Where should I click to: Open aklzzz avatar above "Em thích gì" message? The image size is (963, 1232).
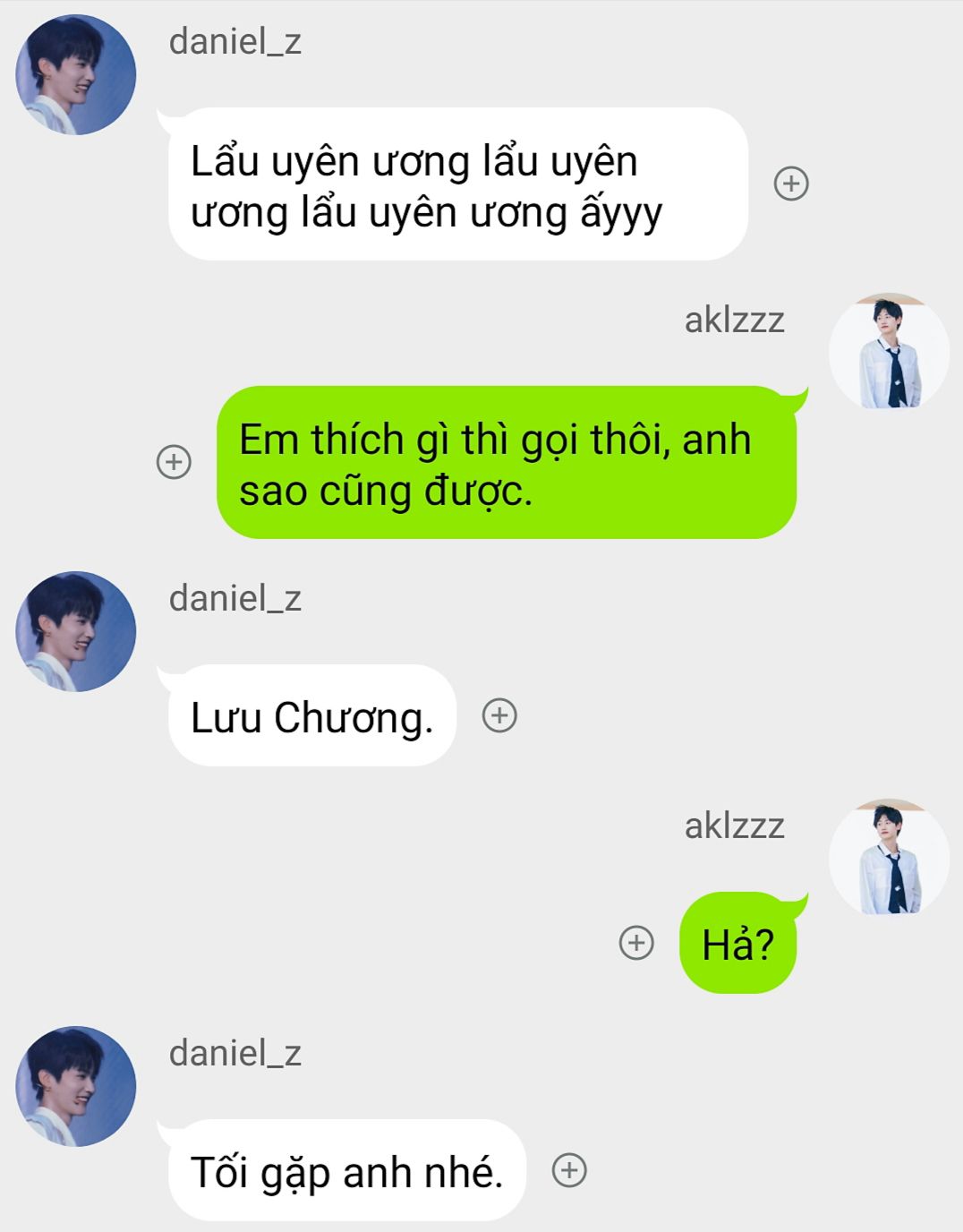(889, 352)
